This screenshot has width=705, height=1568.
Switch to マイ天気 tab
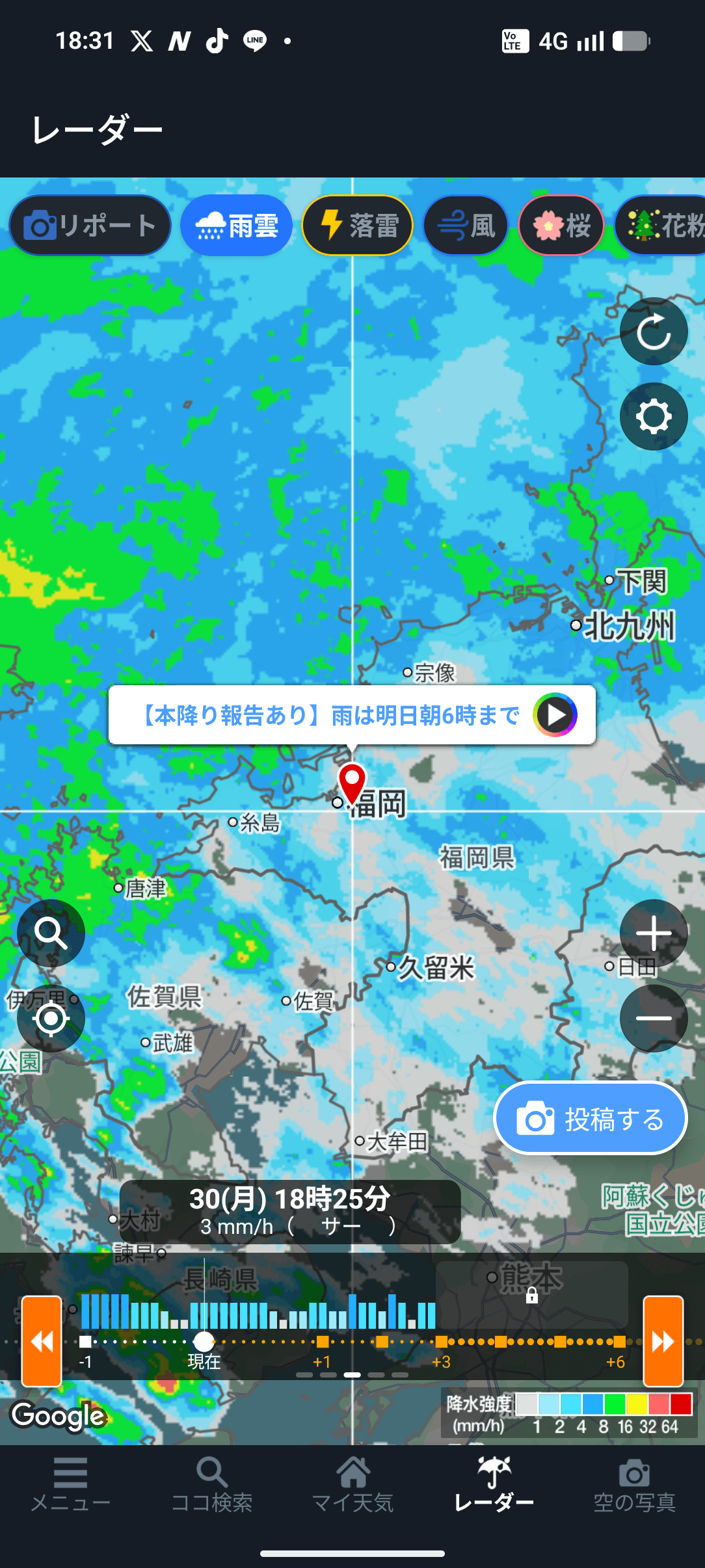352,1485
